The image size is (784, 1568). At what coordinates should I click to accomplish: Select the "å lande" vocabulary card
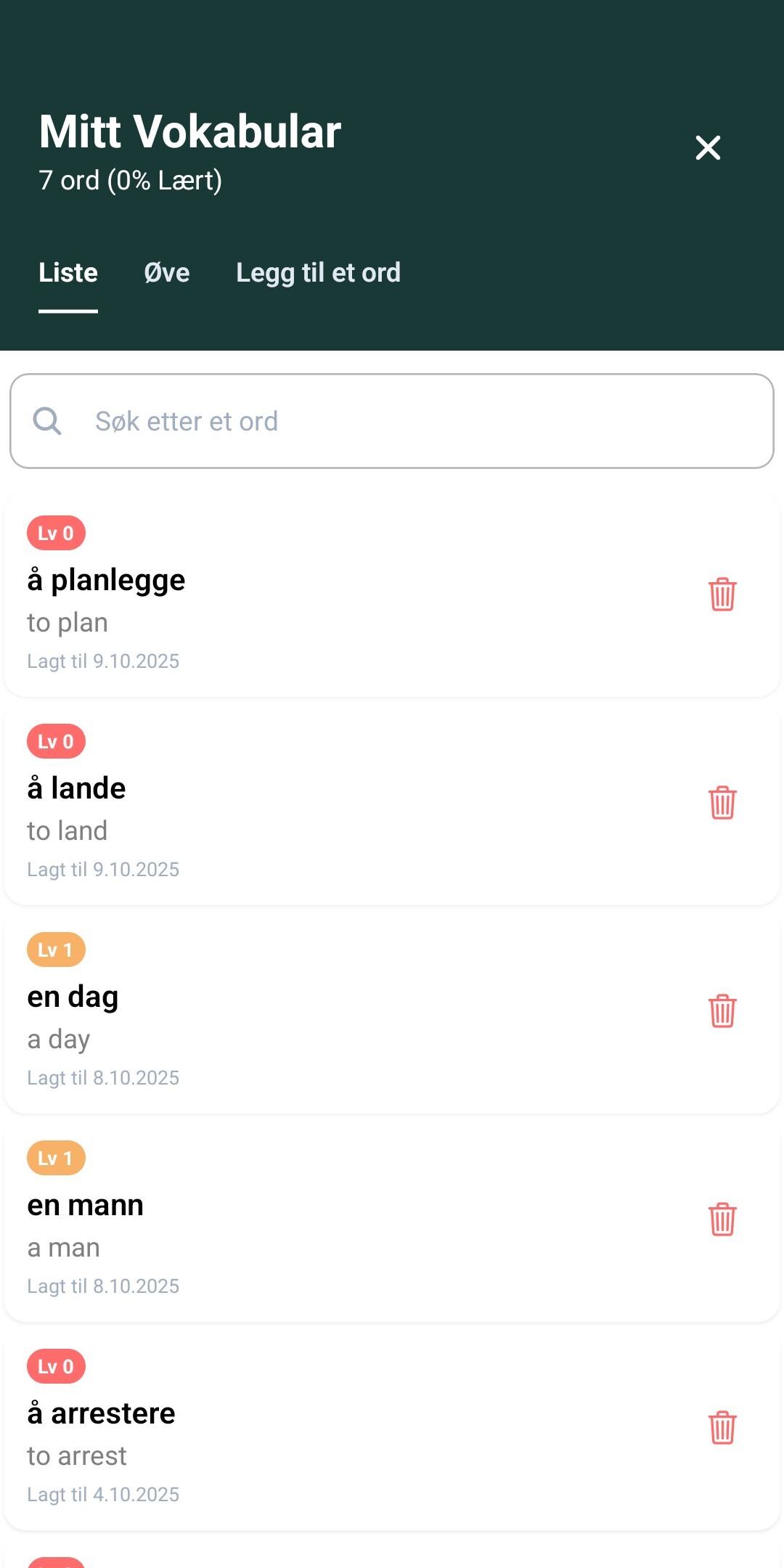tap(327, 802)
